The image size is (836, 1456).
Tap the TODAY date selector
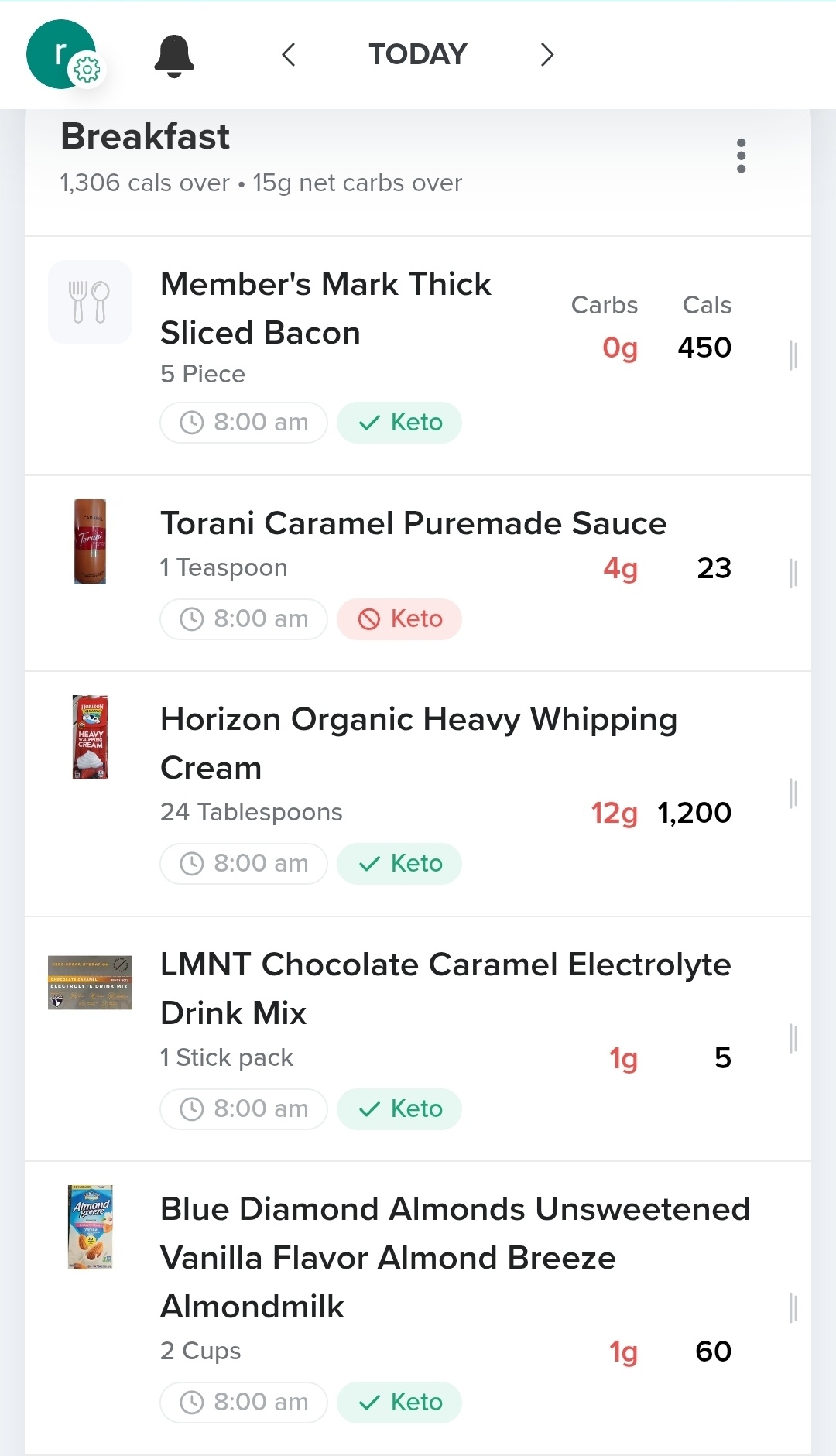pyautogui.click(x=418, y=54)
